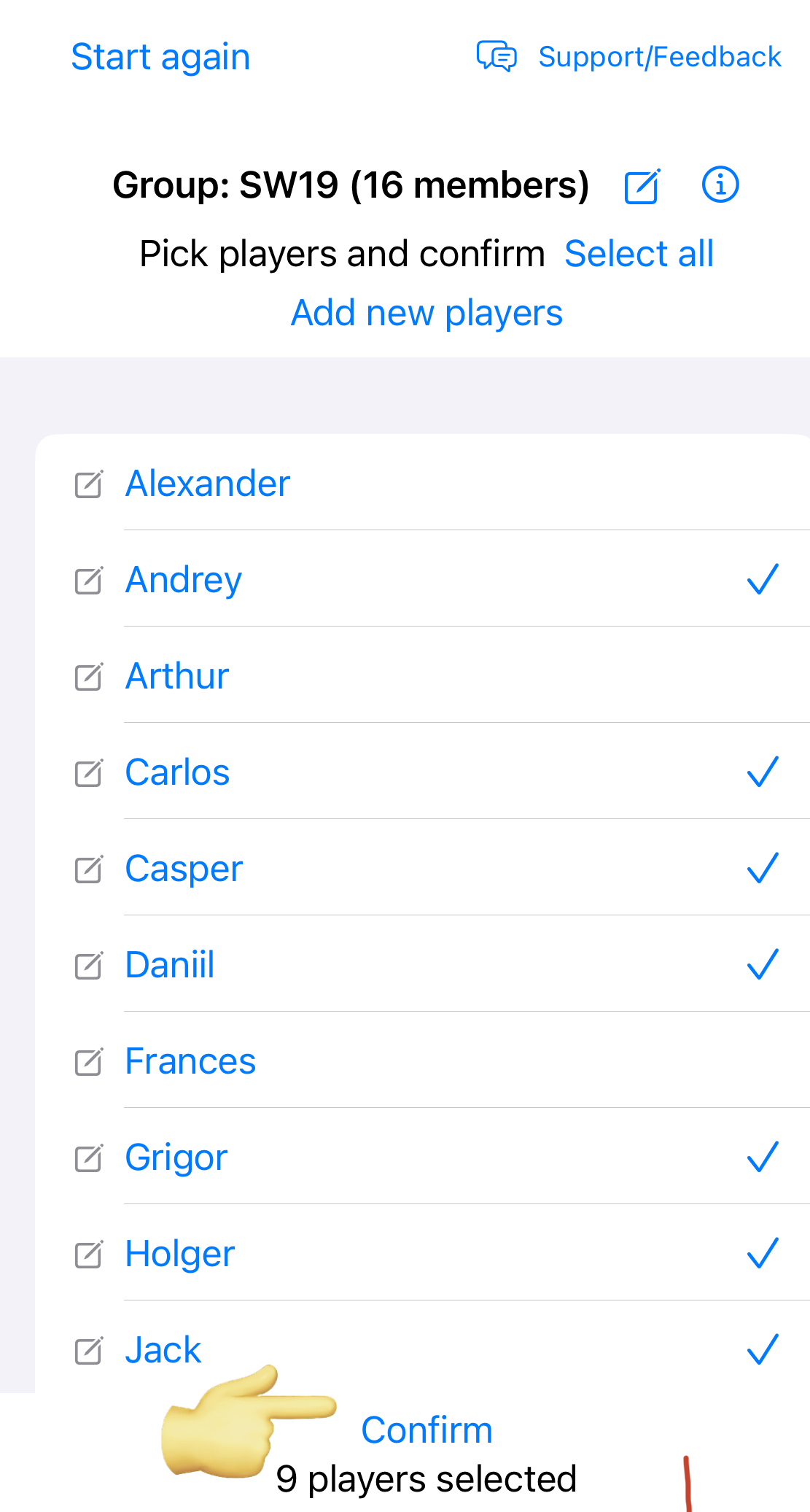
Task: Edit Grigor's entry with pencil icon
Action: click(89, 1158)
